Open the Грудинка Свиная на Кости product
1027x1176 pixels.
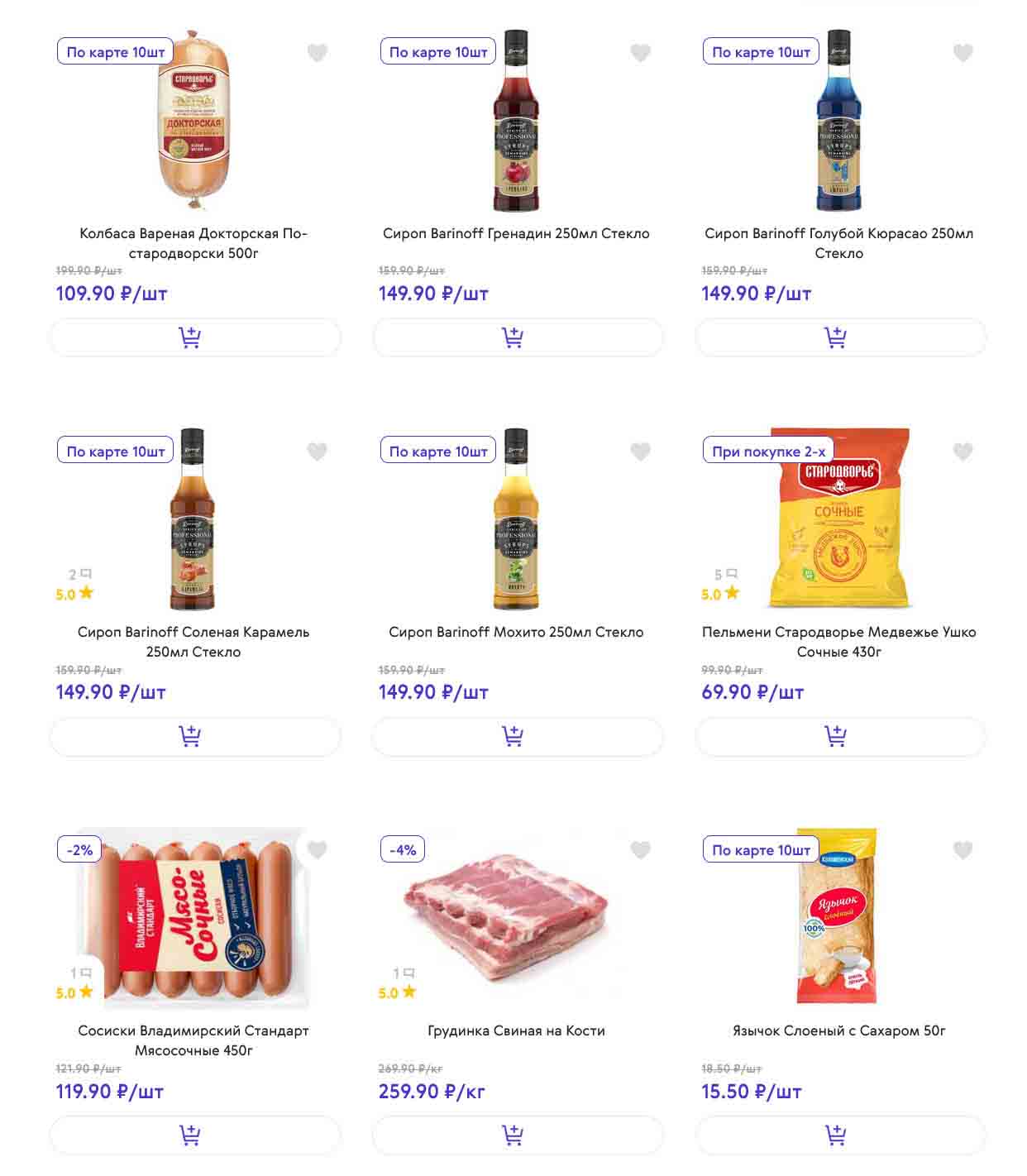click(516, 1030)
